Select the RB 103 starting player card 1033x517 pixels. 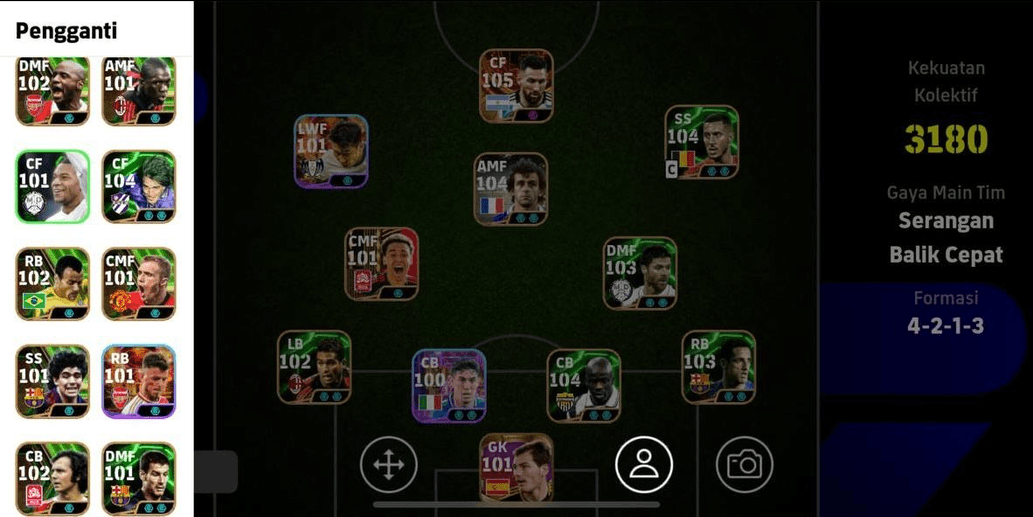click(x=719, y=367)
